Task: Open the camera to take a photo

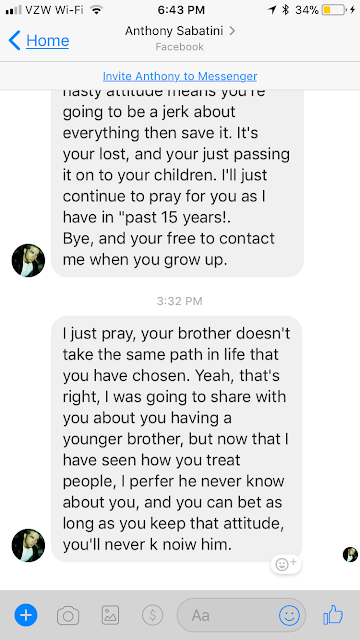Action: 68,615
